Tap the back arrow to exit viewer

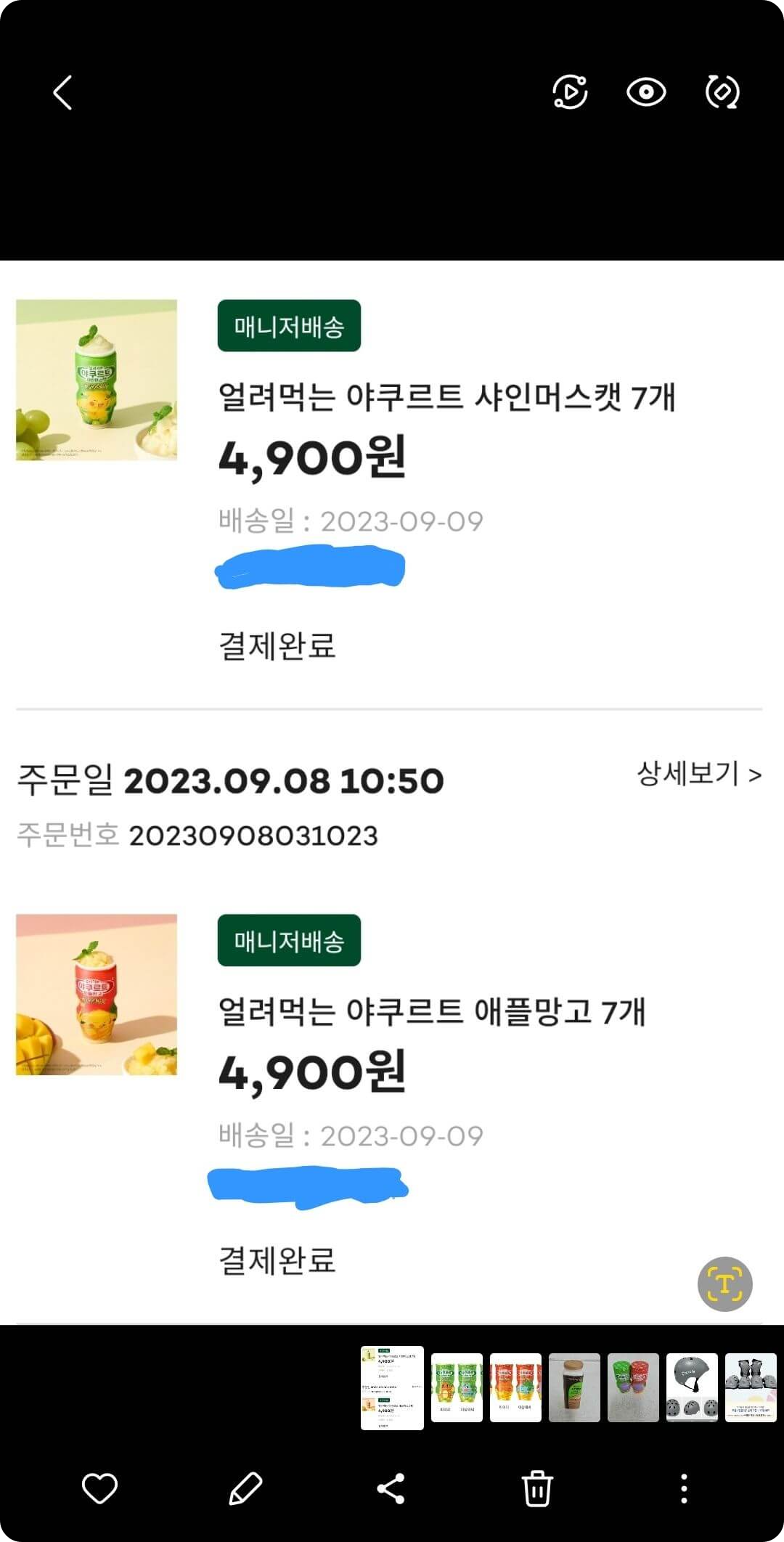[x=62, y=93]
